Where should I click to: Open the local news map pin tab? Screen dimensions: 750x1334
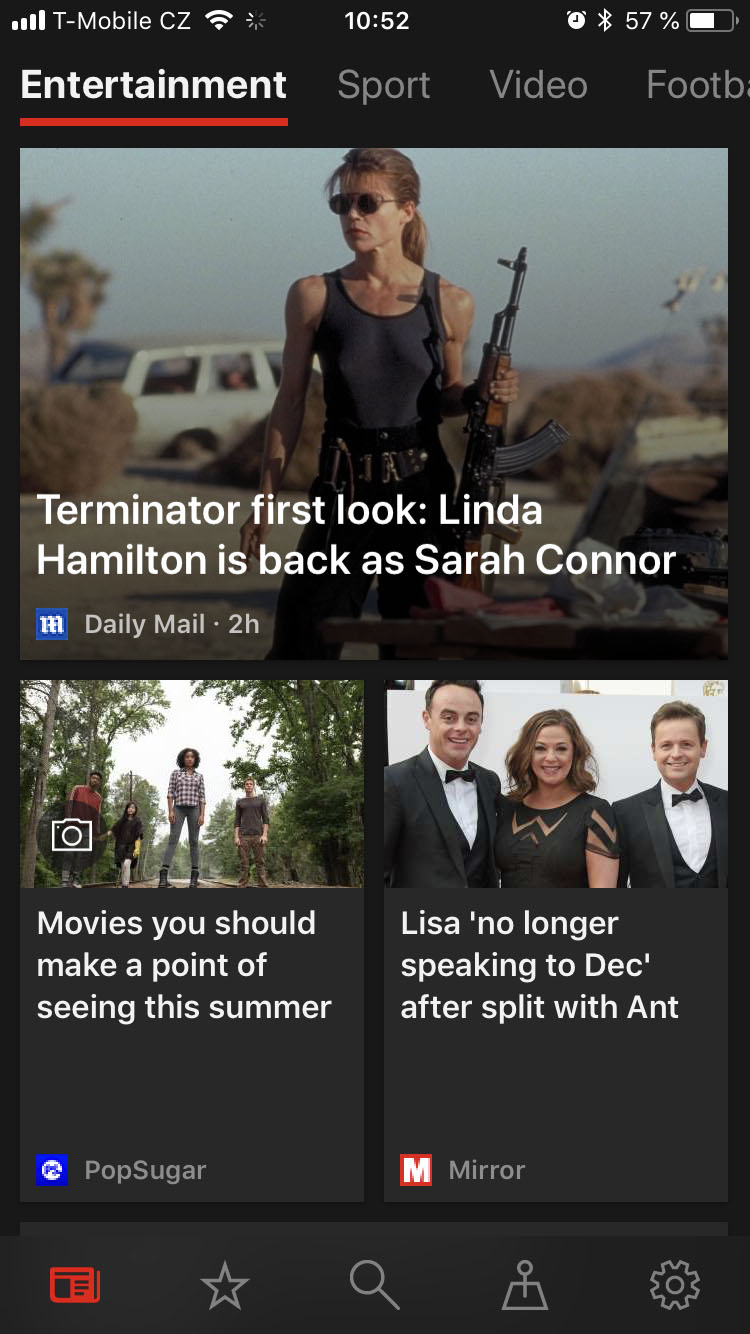coord(524,1284)
